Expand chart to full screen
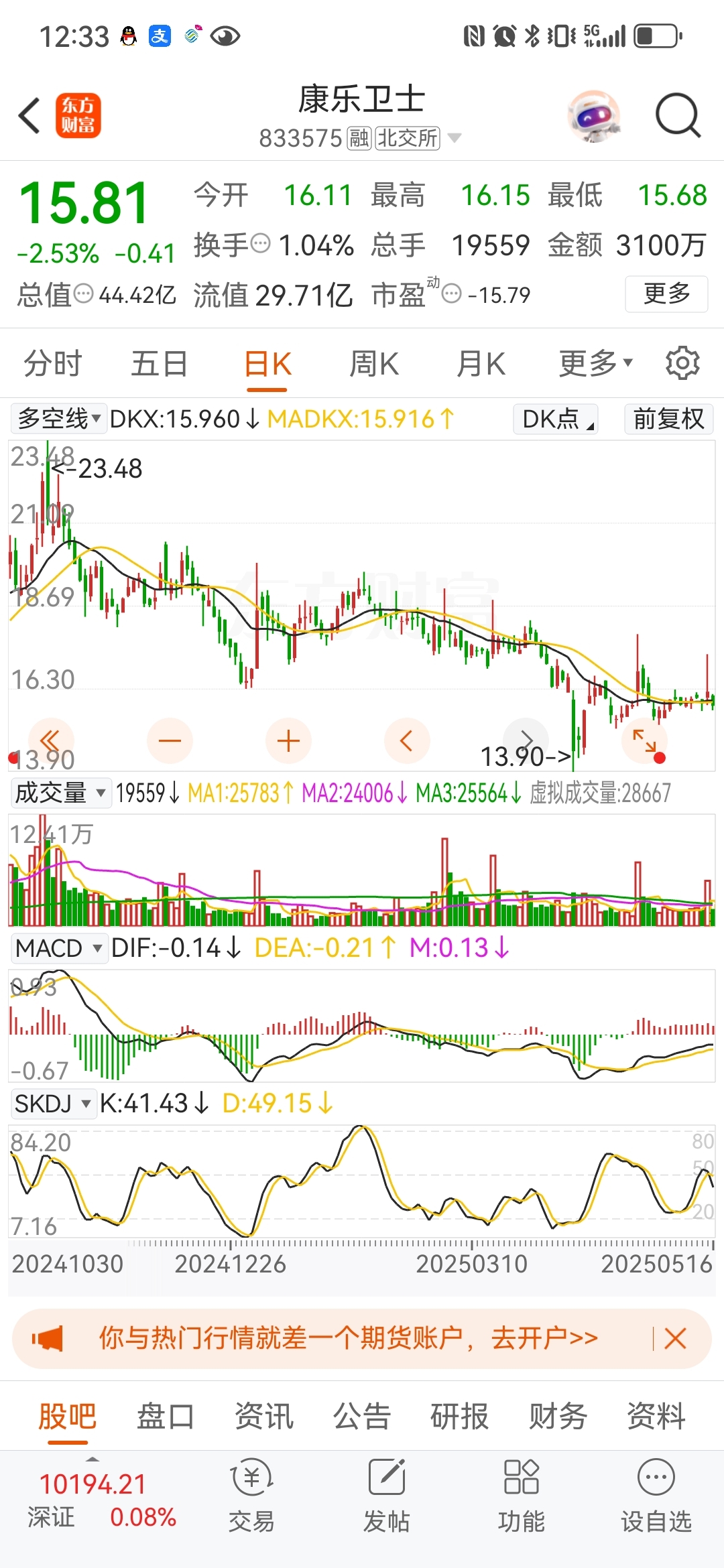724x1568 pixels. point(644,741)
